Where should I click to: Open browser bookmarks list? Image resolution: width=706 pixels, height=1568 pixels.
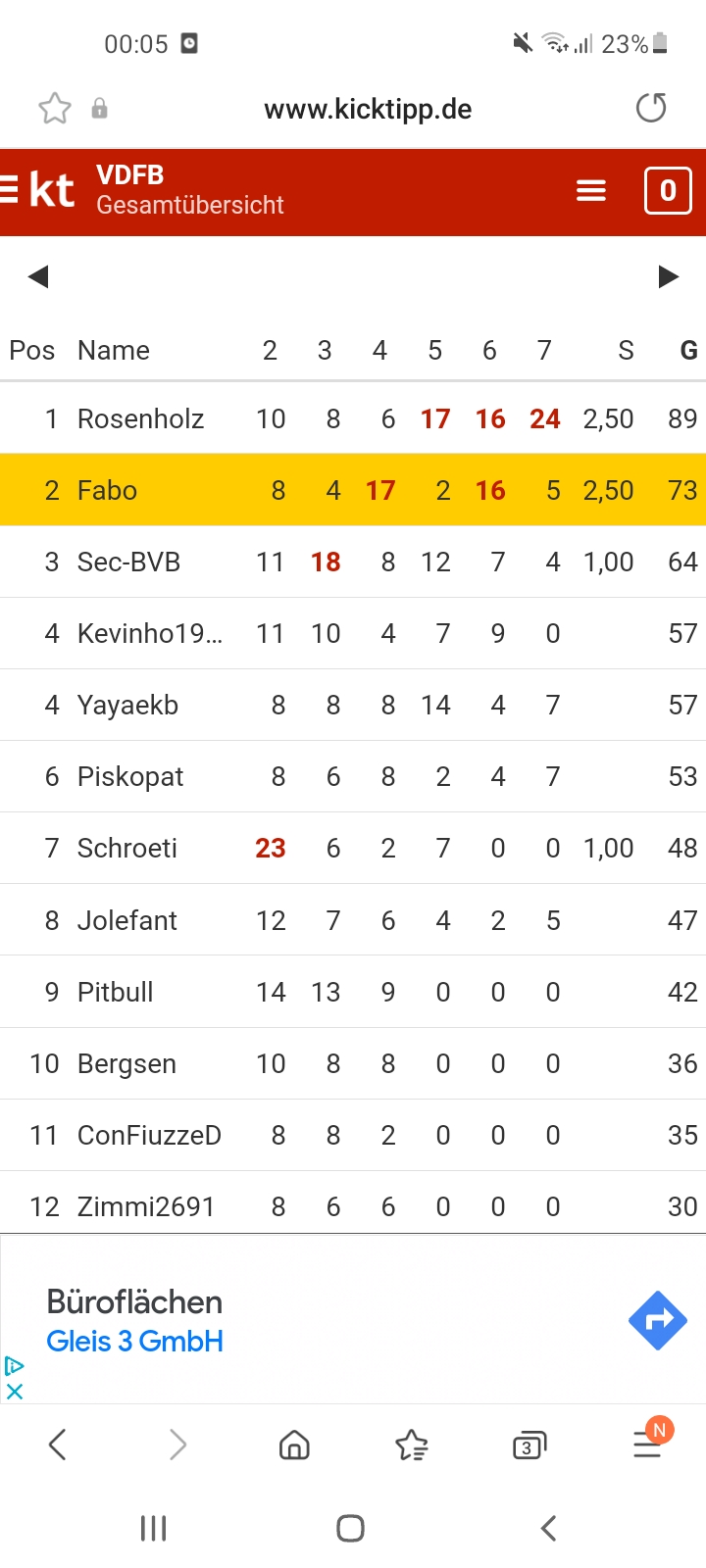412,1445
